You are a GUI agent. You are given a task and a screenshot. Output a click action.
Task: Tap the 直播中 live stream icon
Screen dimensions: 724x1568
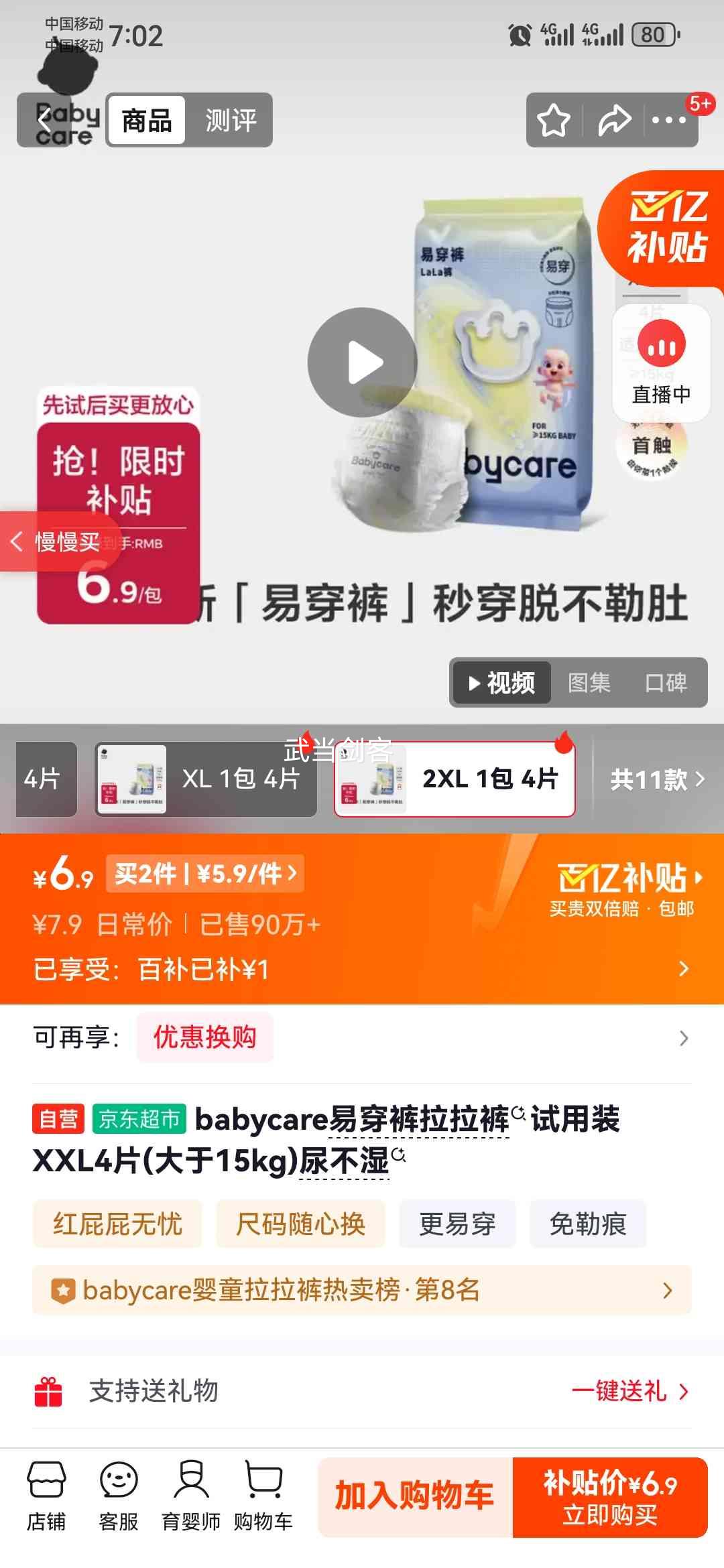pos(660,362)
